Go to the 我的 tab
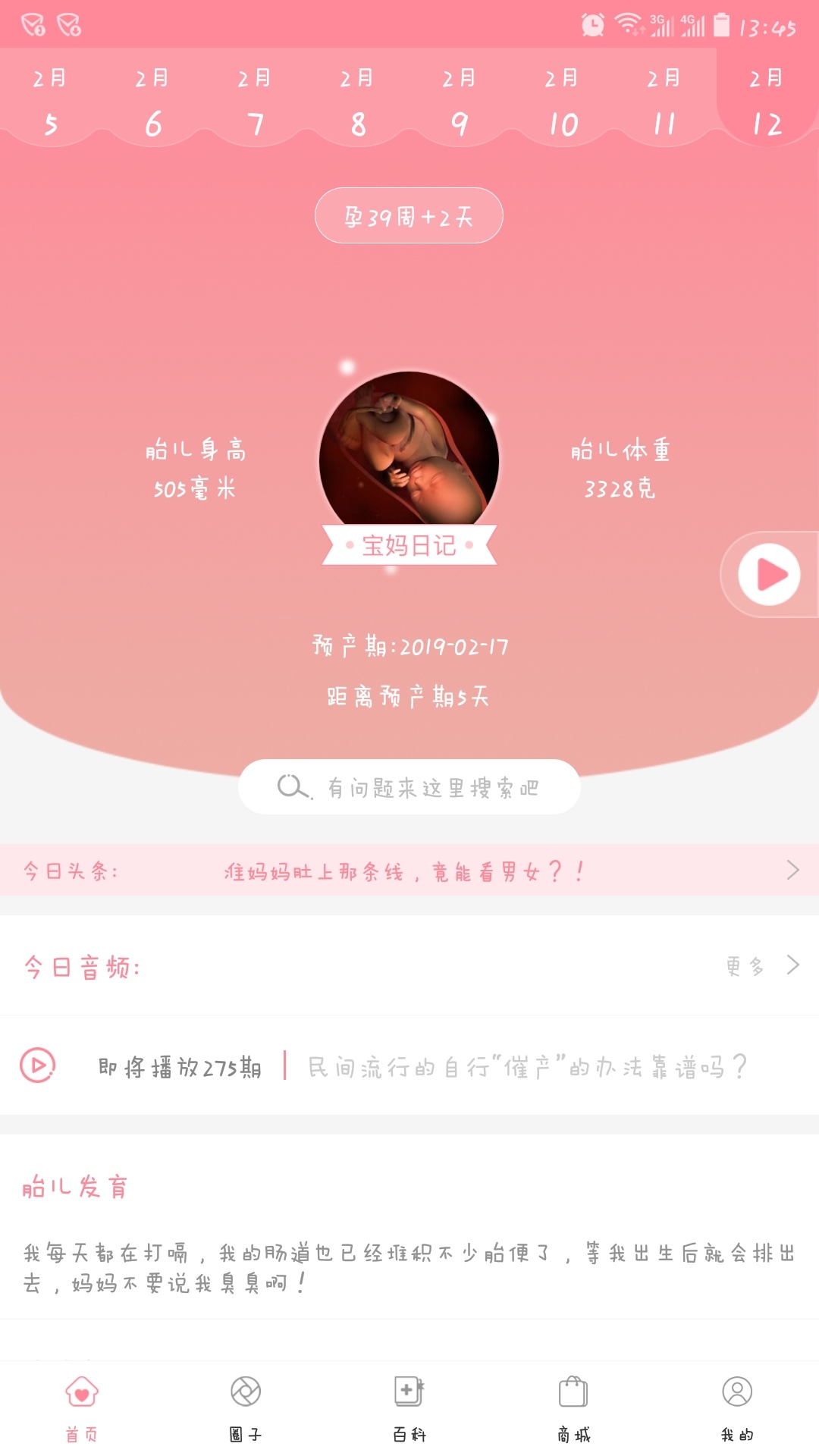Image resolution: width=819 pixels, height=1456 pixels. tap(737, 1407)
